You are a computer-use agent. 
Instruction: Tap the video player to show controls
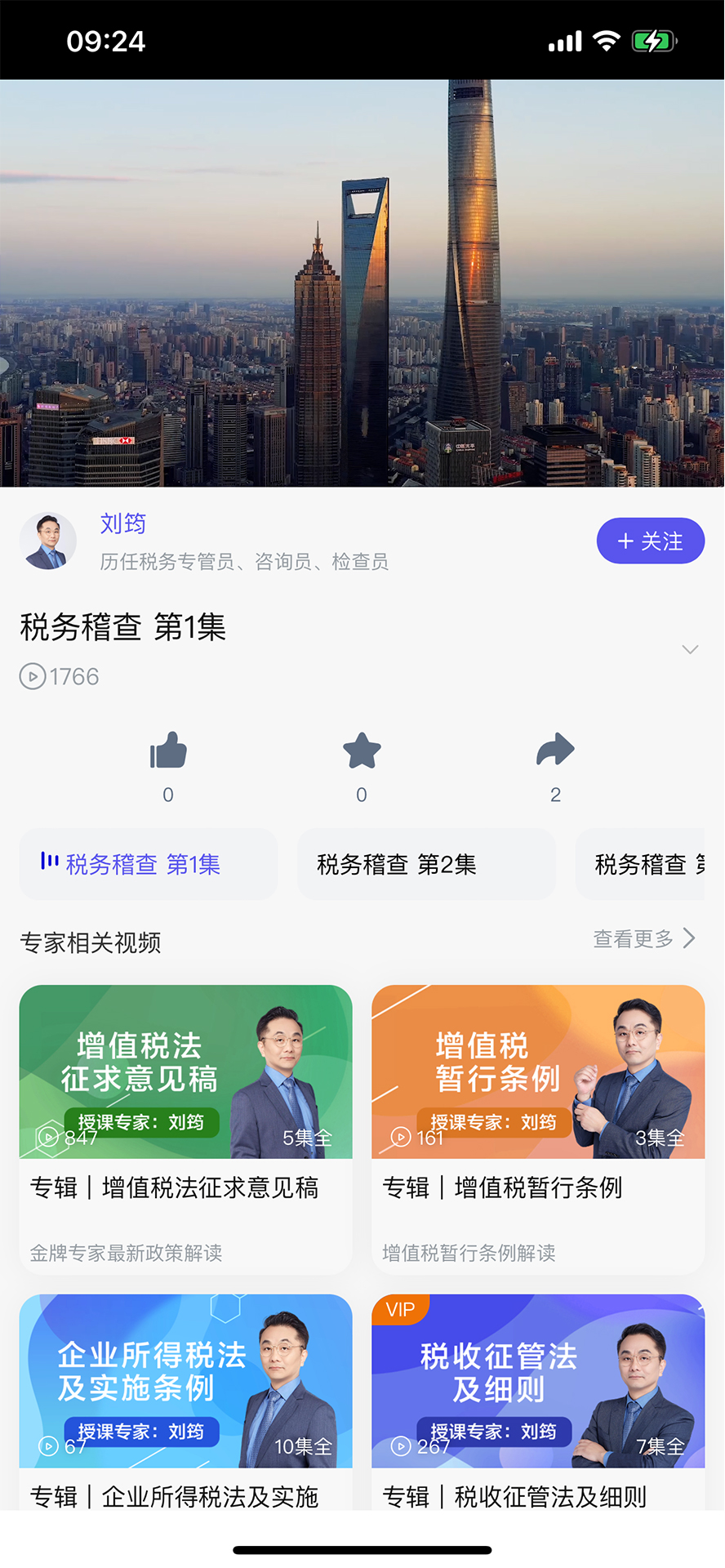(x=362, y=283)
